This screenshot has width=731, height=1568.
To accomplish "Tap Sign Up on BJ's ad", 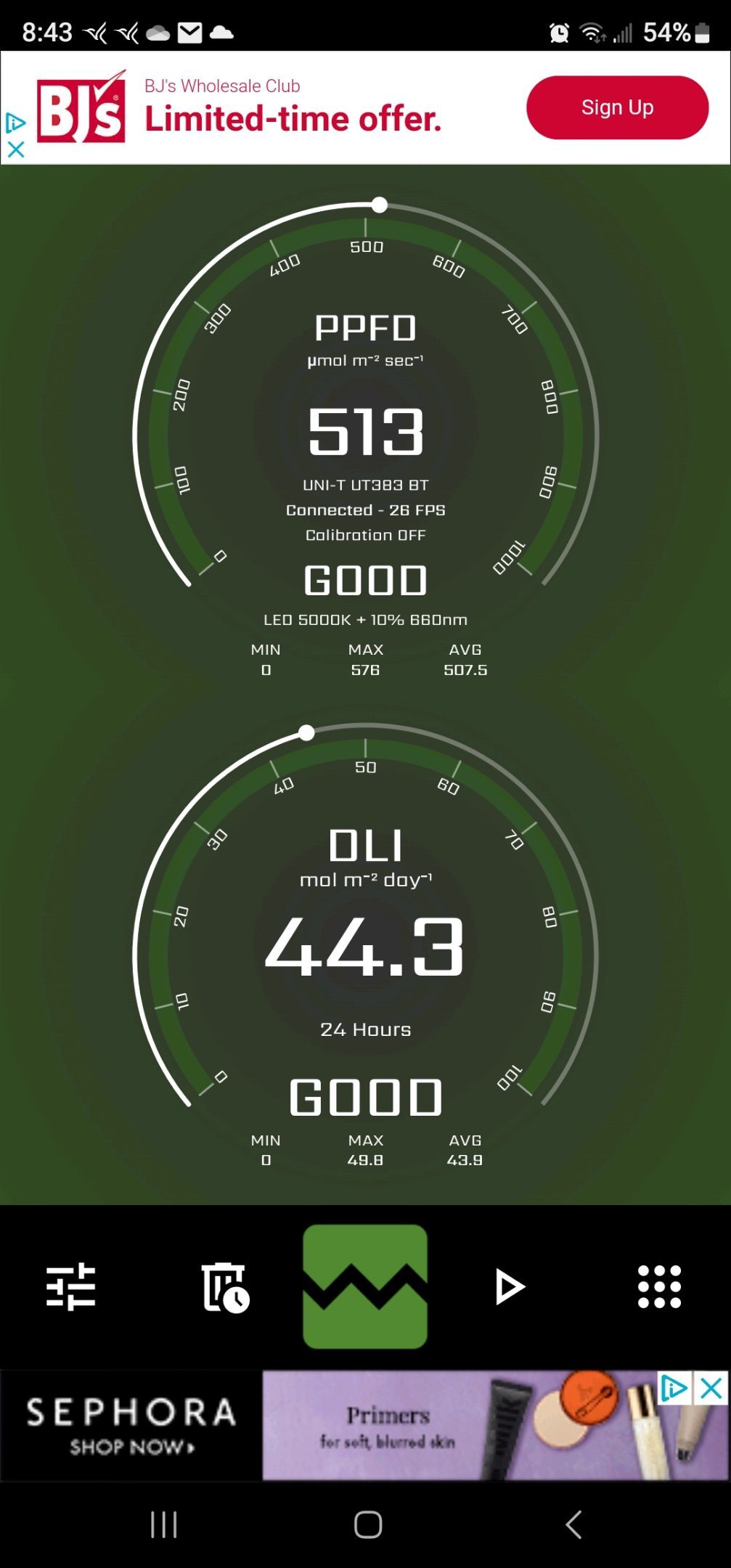I will pos(617,107).
